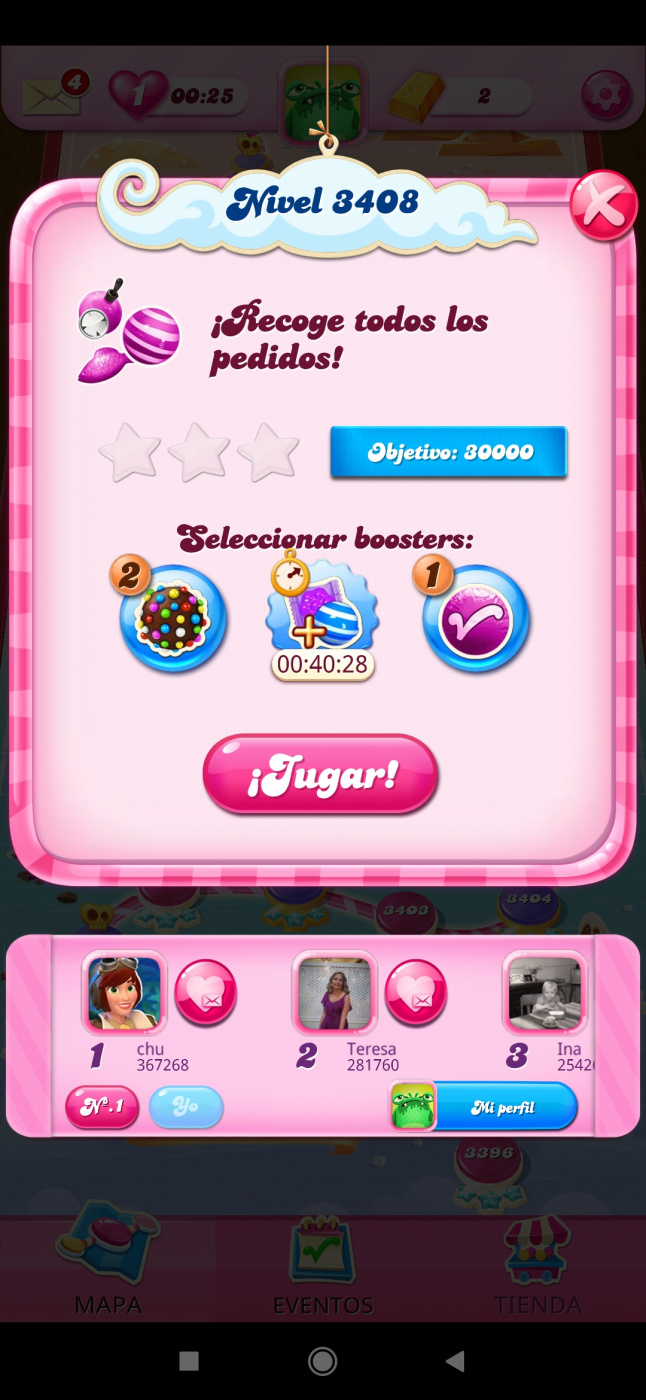Go back with the system back button

click(455, 1360)
